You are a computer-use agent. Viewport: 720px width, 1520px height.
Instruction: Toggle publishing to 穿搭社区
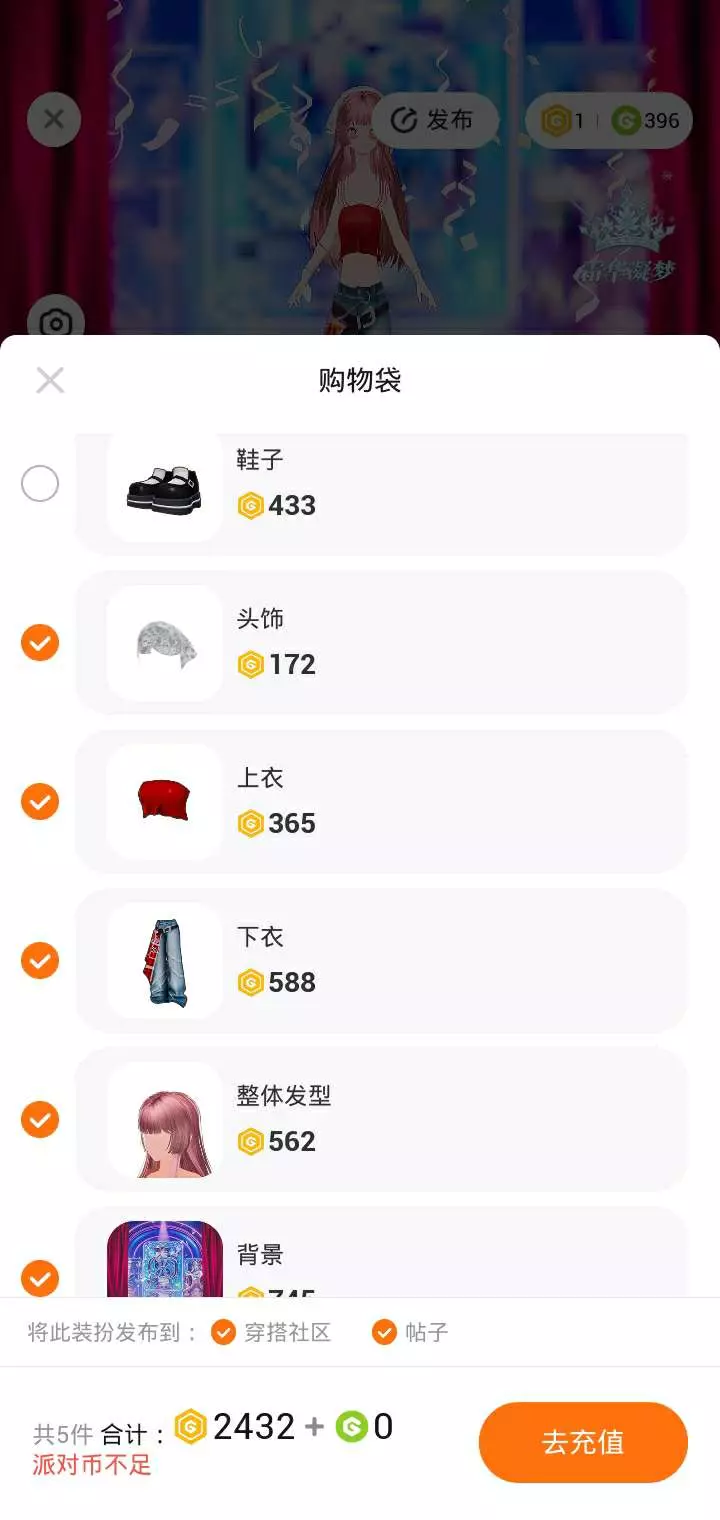(223, 1332)
